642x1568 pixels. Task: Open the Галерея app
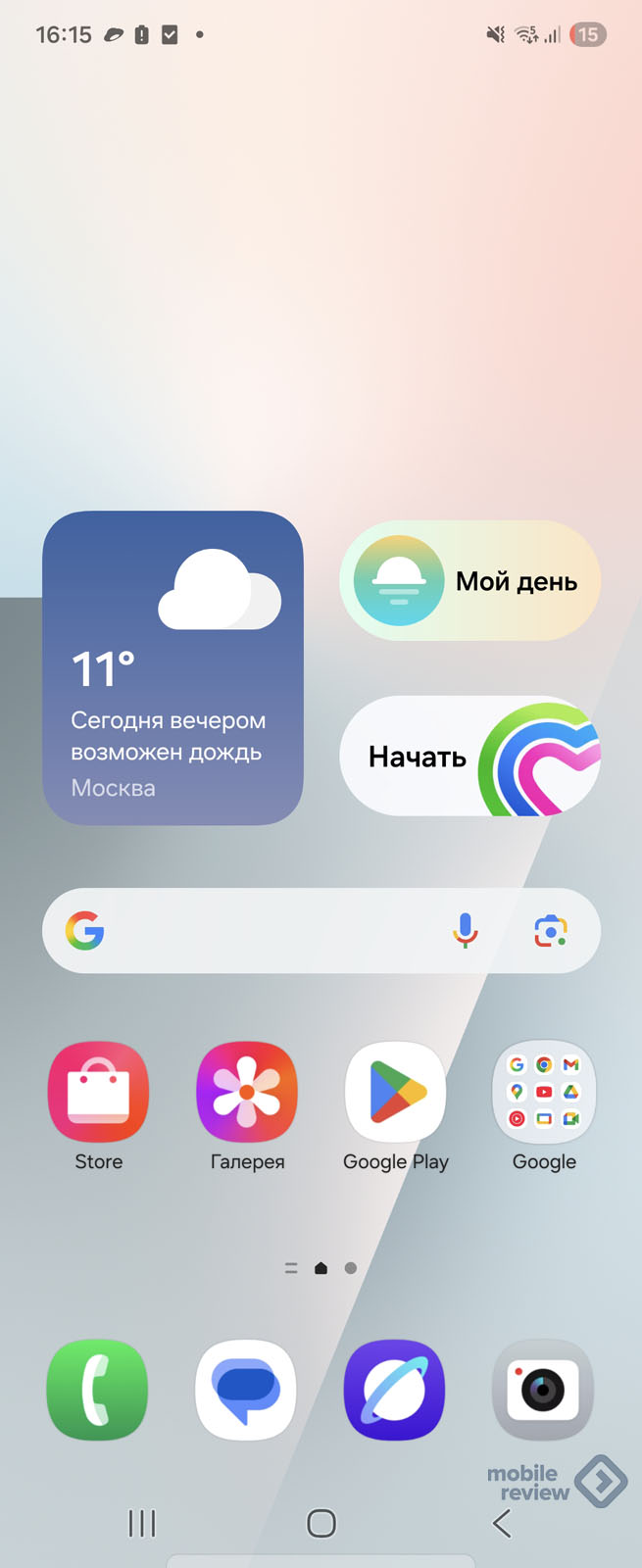[247, 1092]
